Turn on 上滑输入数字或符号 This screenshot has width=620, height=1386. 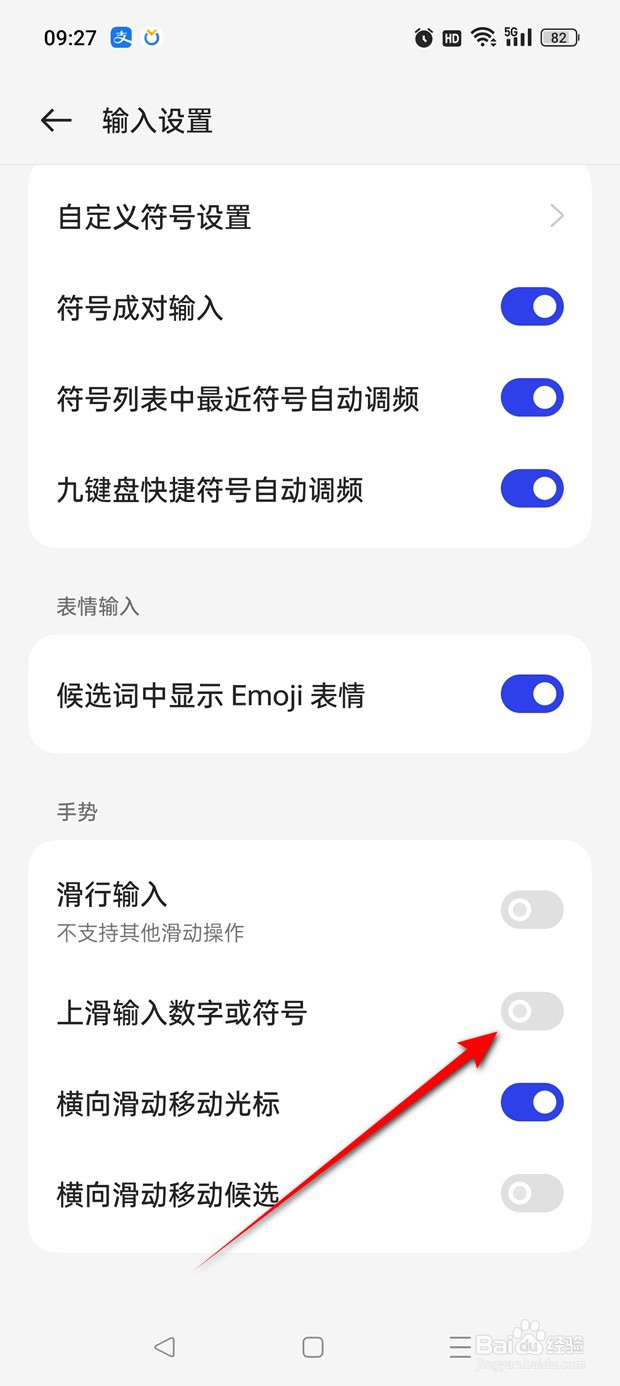click(532, 1012)
